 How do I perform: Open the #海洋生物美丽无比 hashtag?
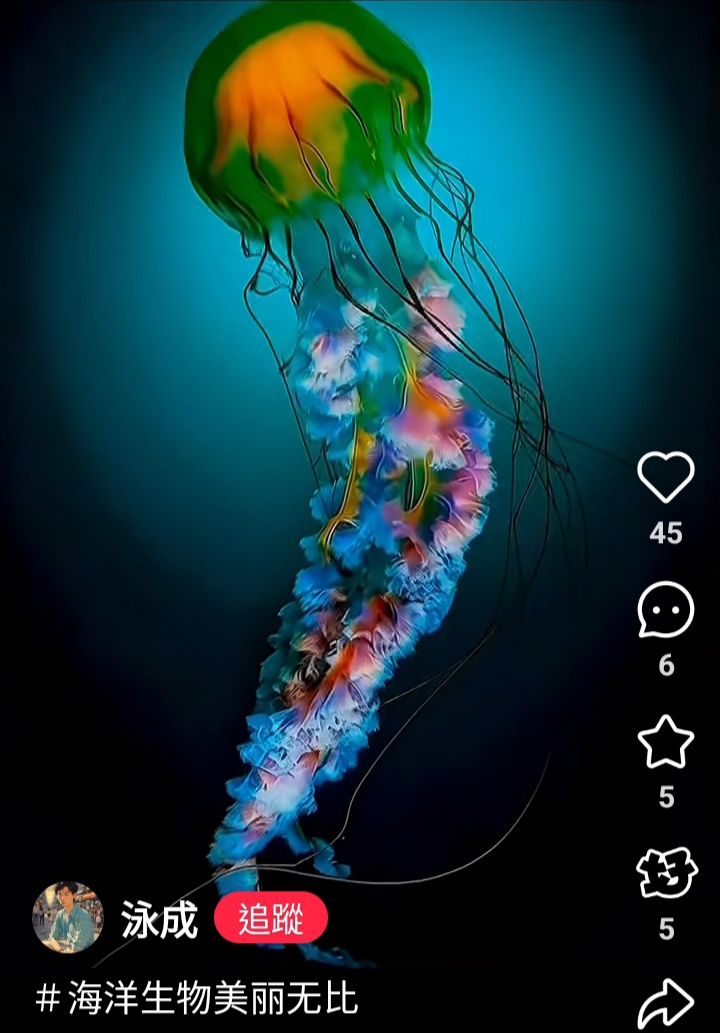click(197, 997)
